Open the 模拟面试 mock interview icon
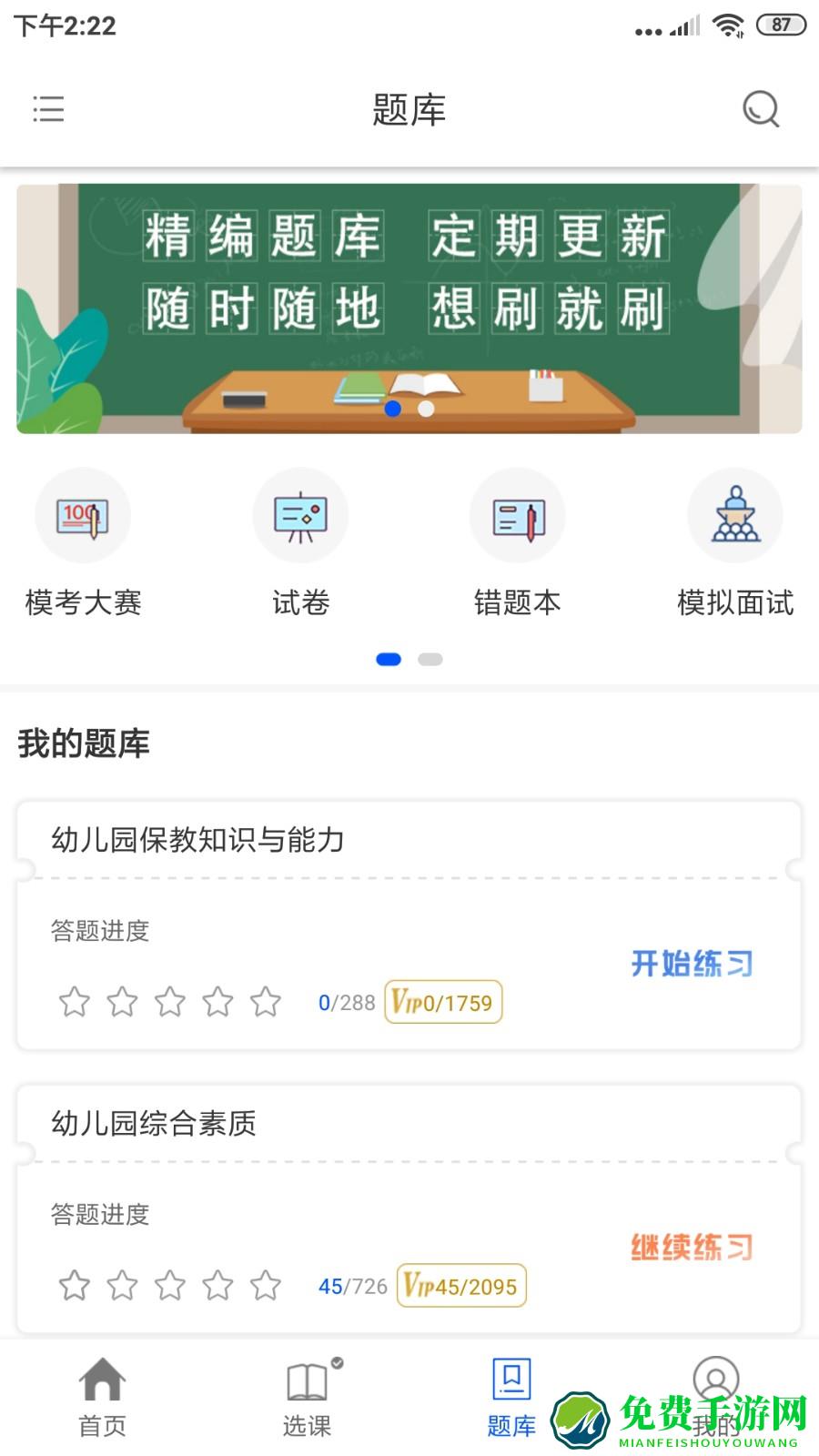Screen dimensions: 819x1456 pos(735,514)
